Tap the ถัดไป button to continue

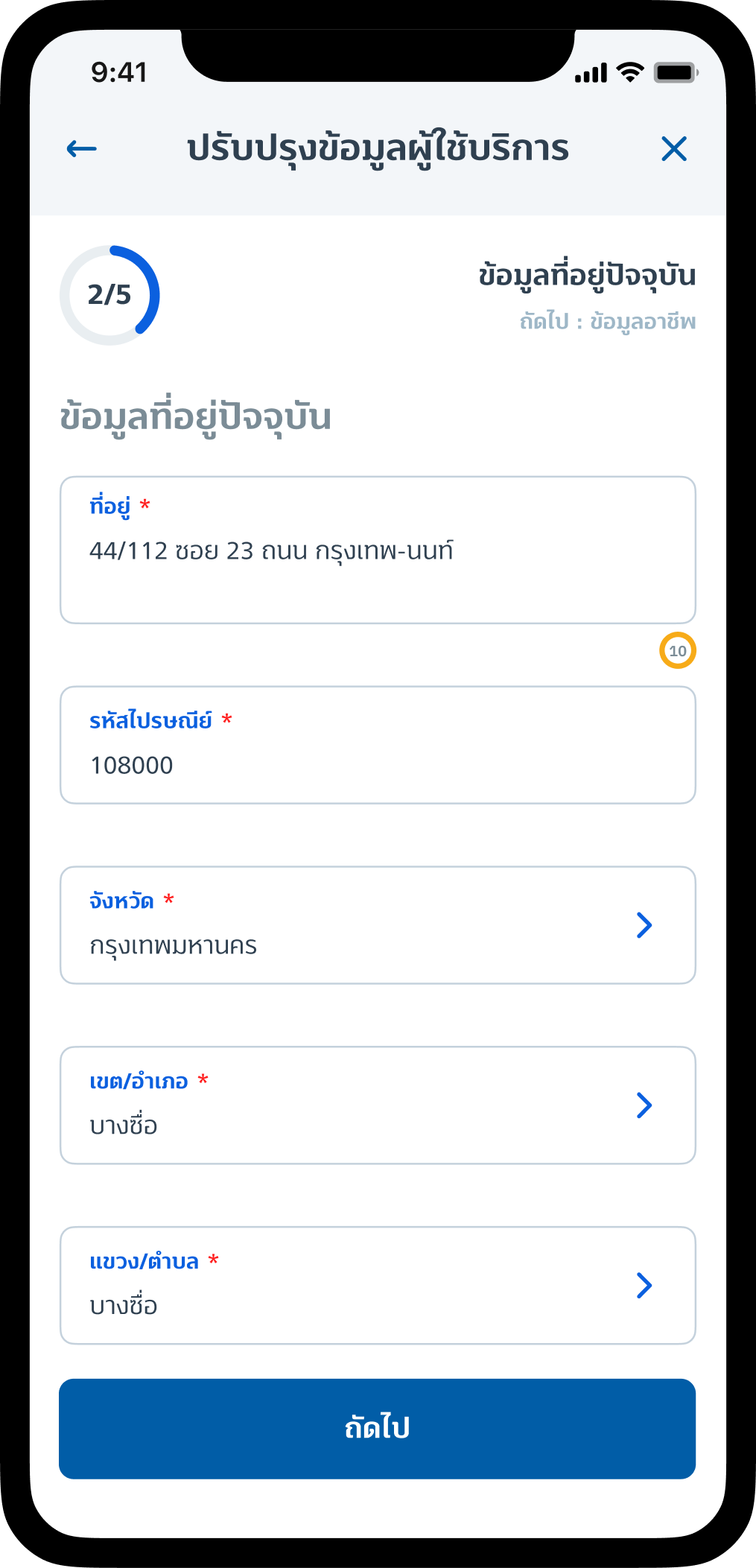pos(377,1429)
